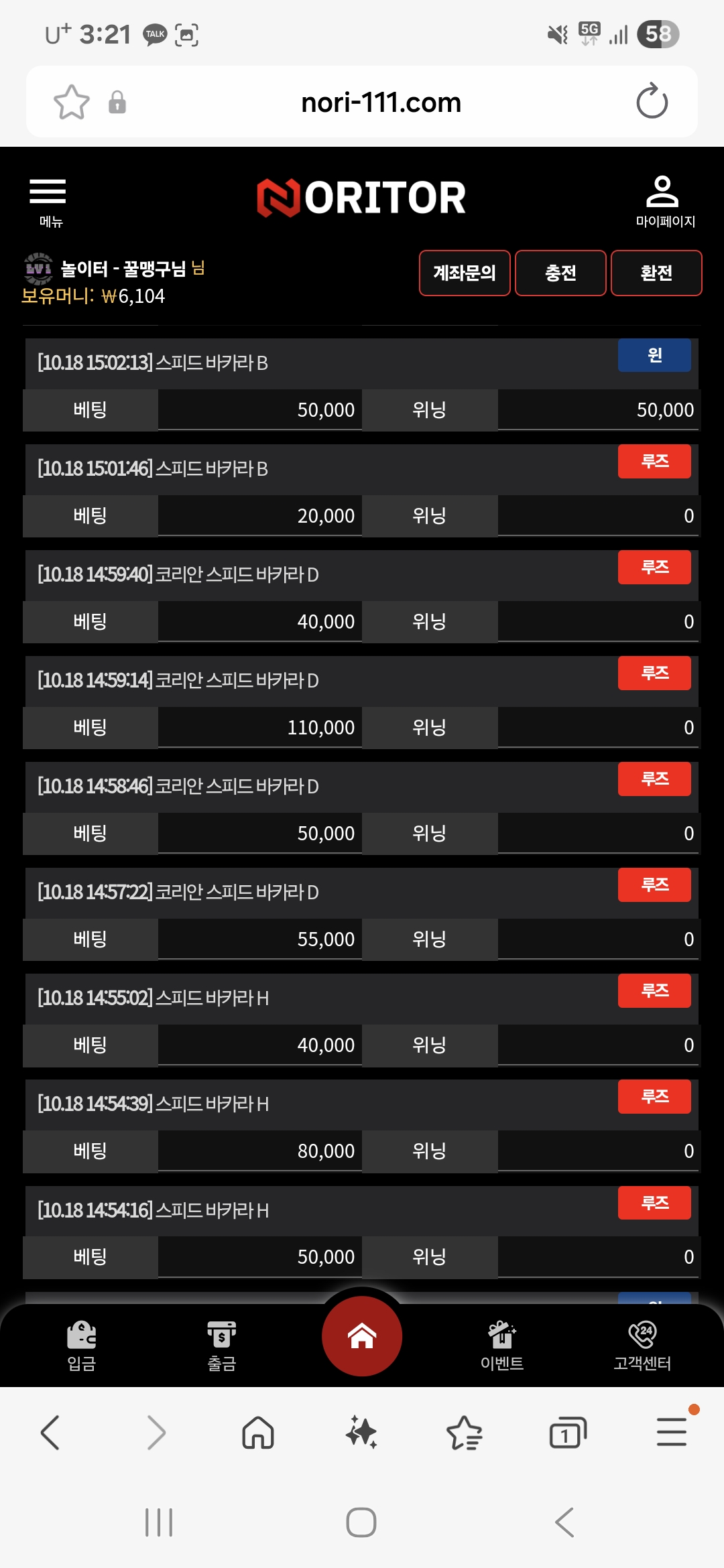Tap the 환전 button
Viewport: 724px width, 1568px height.
coord(656,273)
